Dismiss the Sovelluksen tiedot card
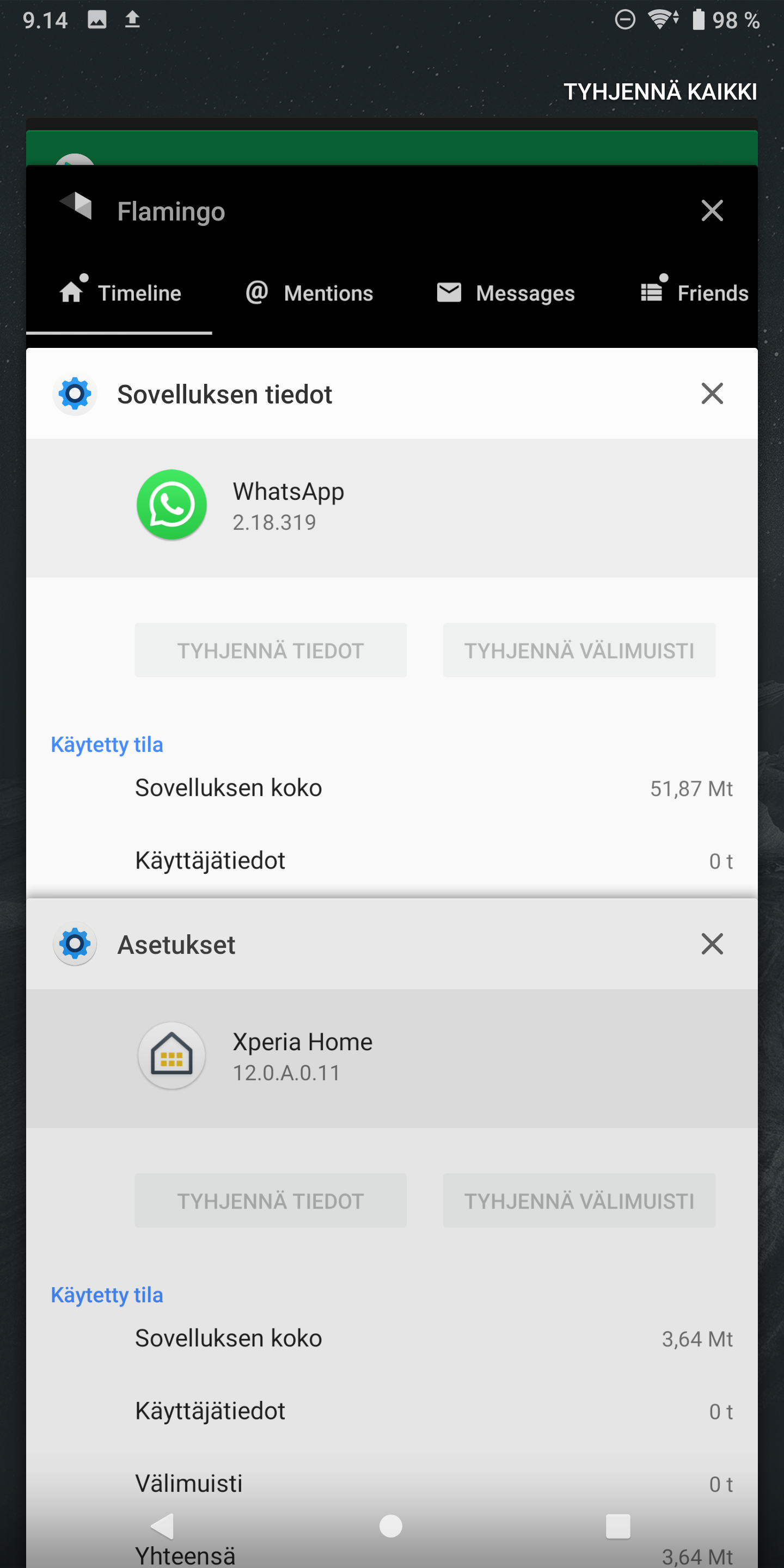This screenshot has height=1568, width=784. [712, 393]
